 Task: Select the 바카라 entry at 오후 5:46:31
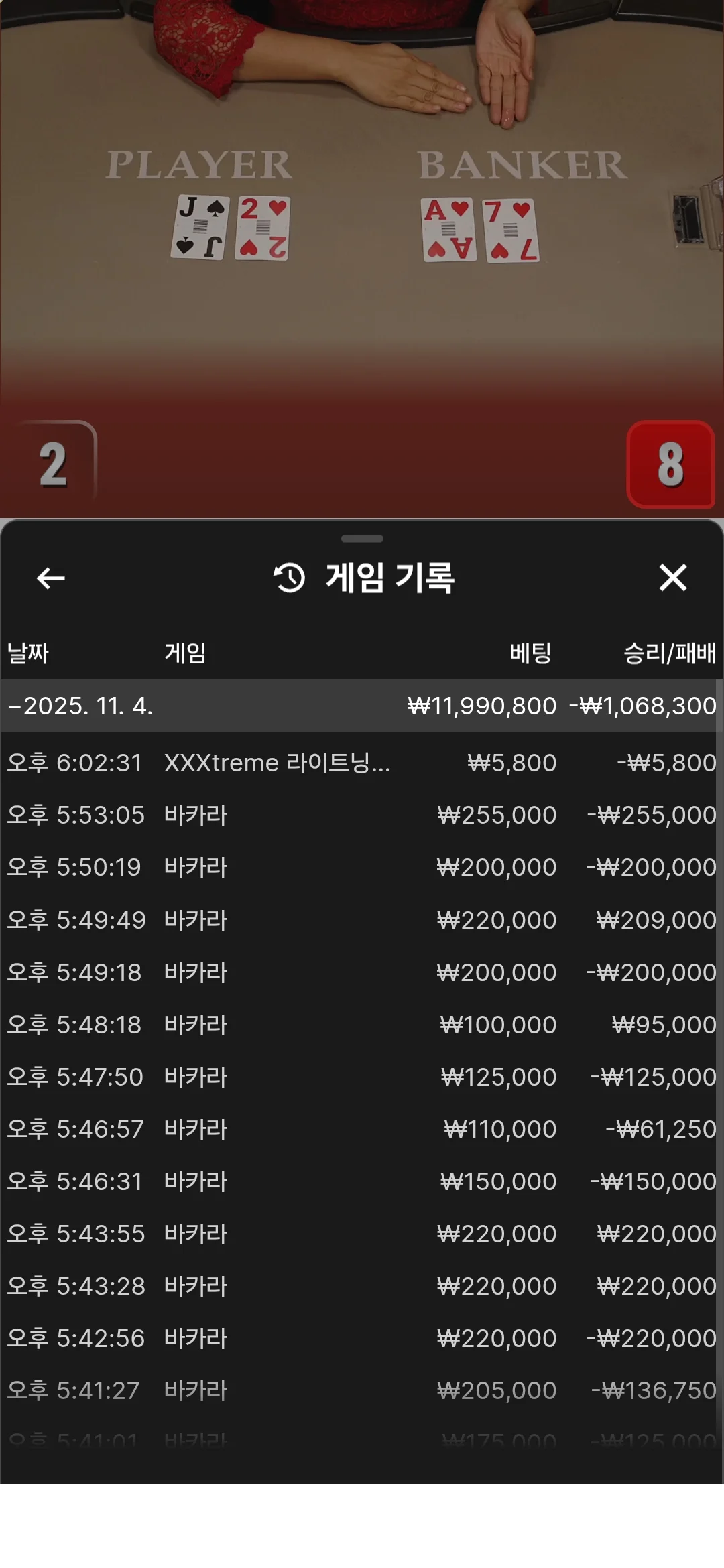(362, 1181)
